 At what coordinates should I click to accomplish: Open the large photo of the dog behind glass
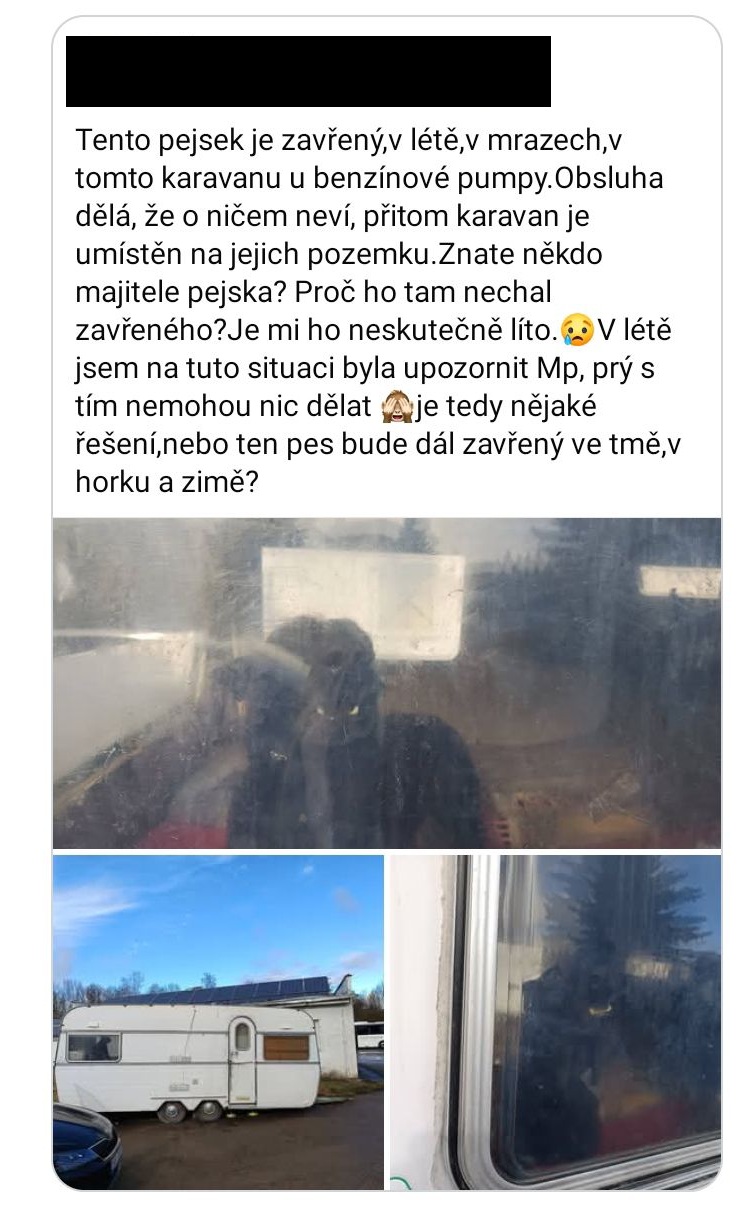[386, 682]
